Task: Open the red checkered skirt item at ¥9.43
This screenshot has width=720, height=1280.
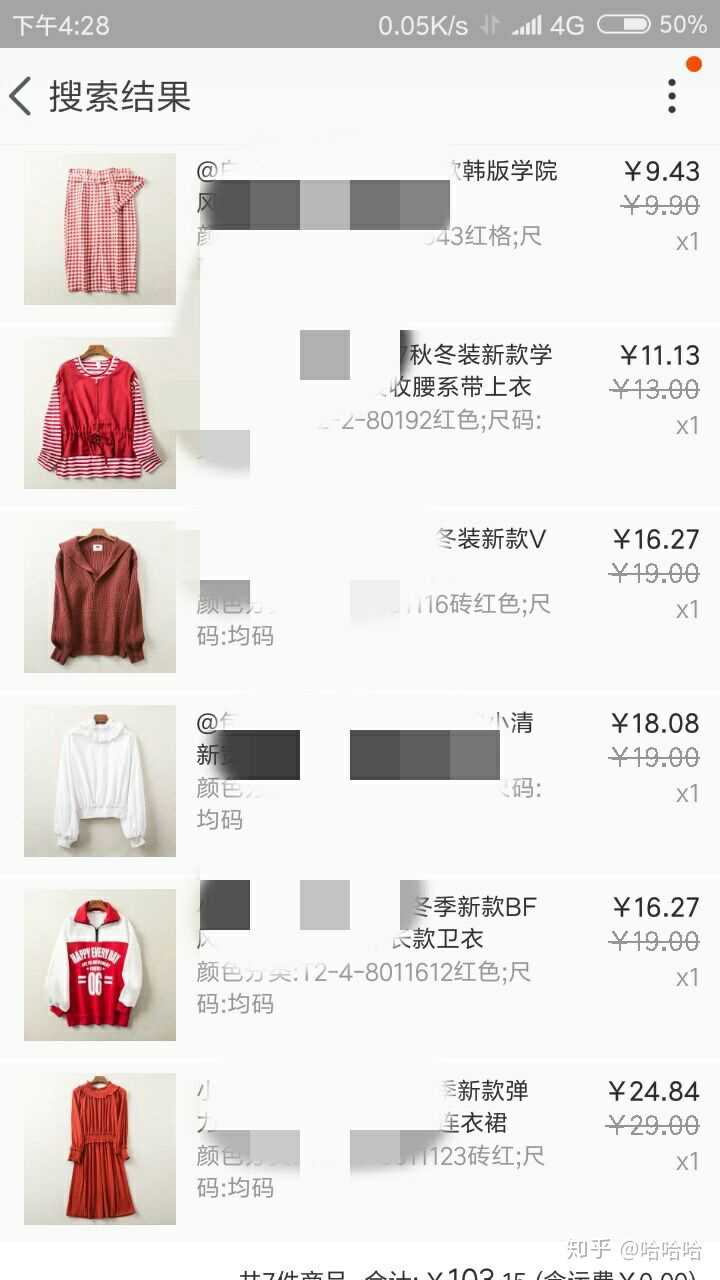Action: (100, 229)
